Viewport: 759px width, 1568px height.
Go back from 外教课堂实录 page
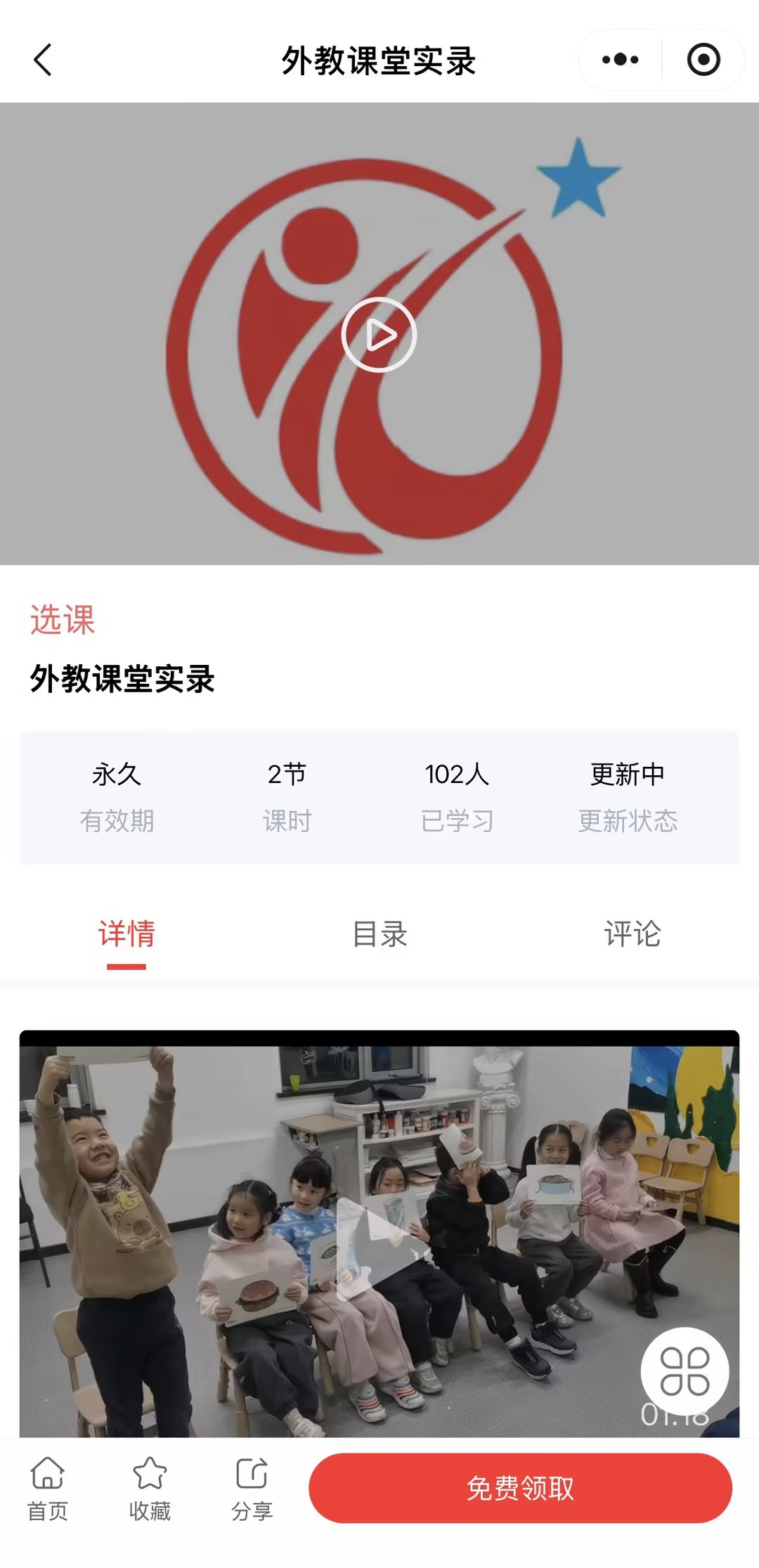(44, 60)
